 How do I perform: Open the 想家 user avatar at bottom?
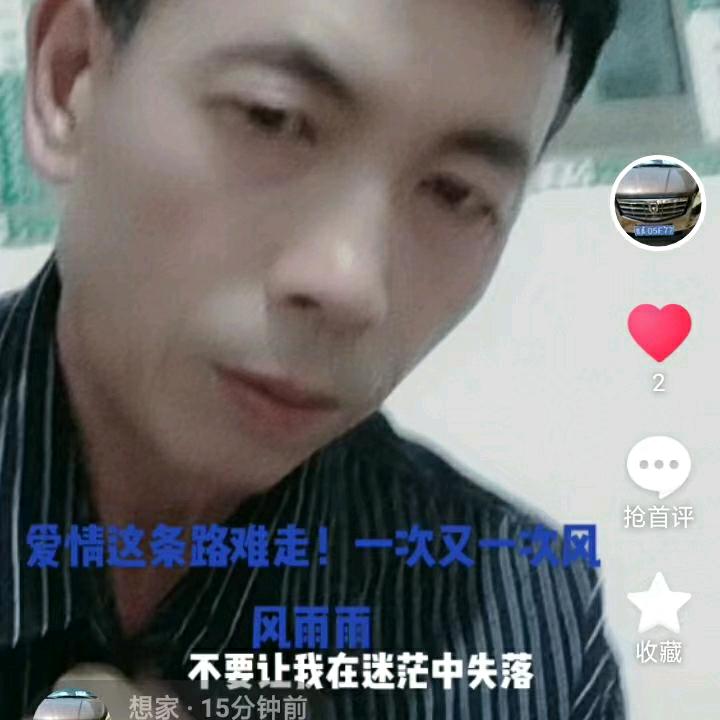coord(72,706)
